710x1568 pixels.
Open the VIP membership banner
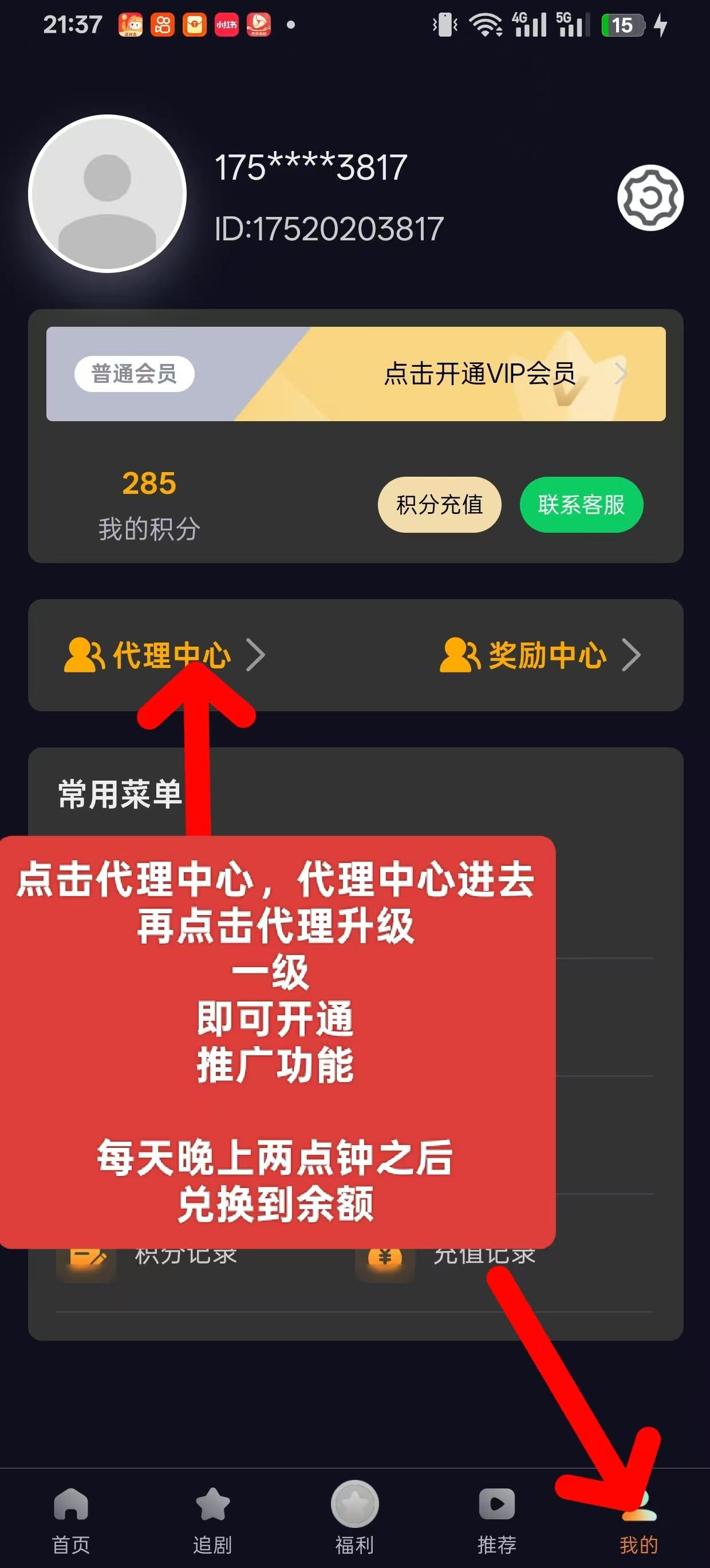(356, 374)
